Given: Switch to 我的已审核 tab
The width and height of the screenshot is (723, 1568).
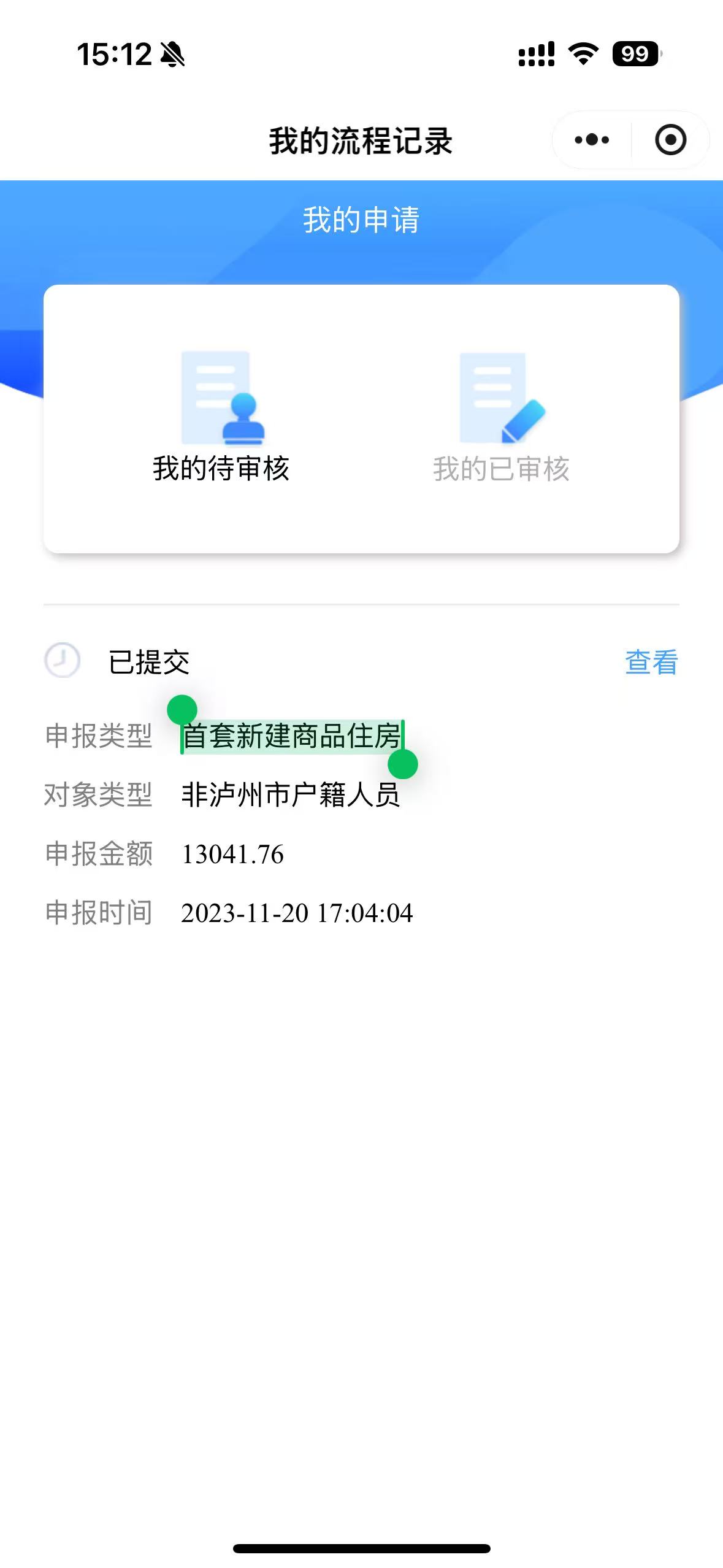Looking at the screenshot, I should click(501, 418).
